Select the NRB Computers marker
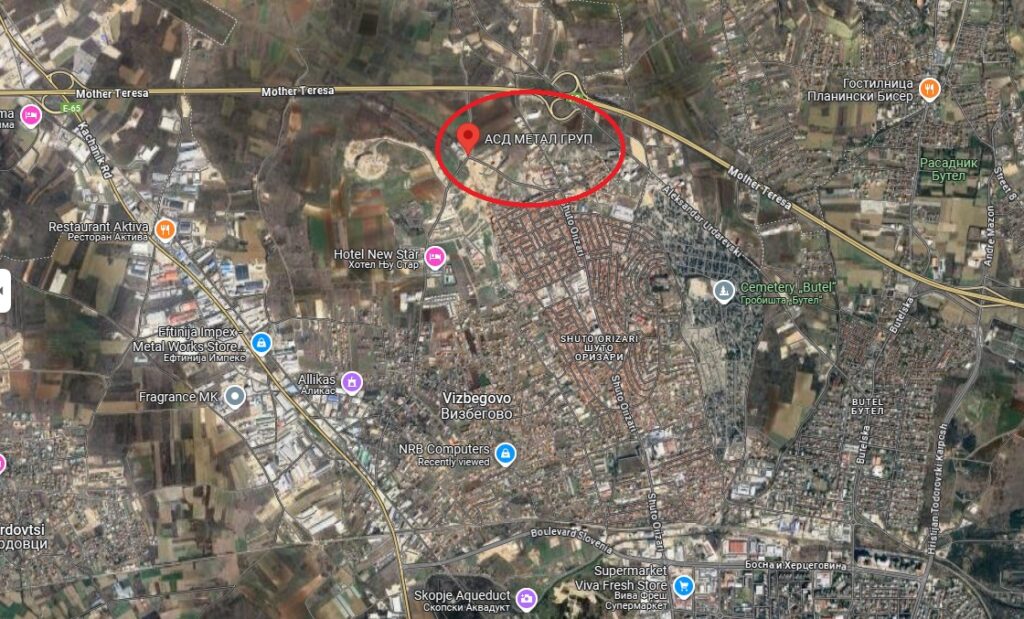Screen dimensions: 1024x619 click(x=506, y=454)
